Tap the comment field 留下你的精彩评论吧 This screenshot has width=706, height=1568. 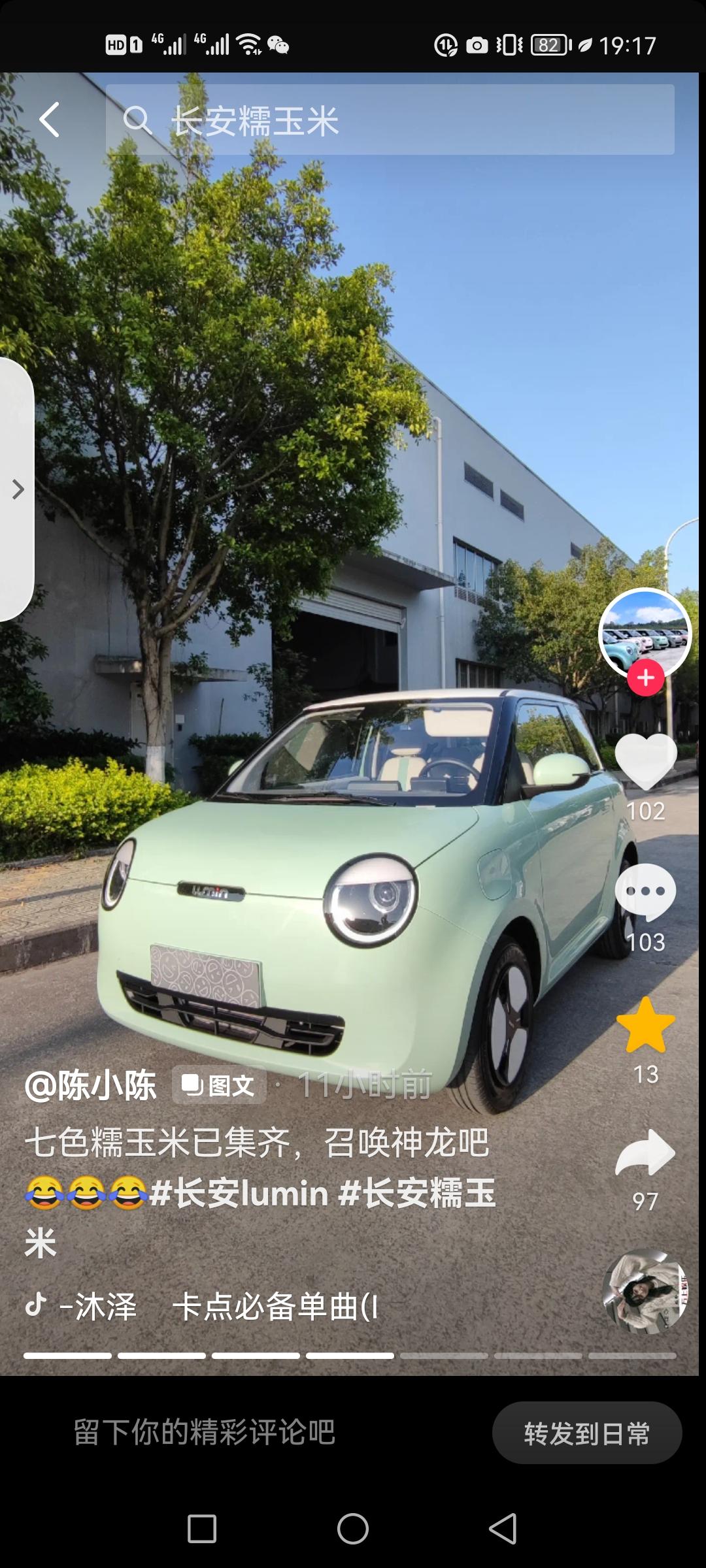(x=204, y=1432)
